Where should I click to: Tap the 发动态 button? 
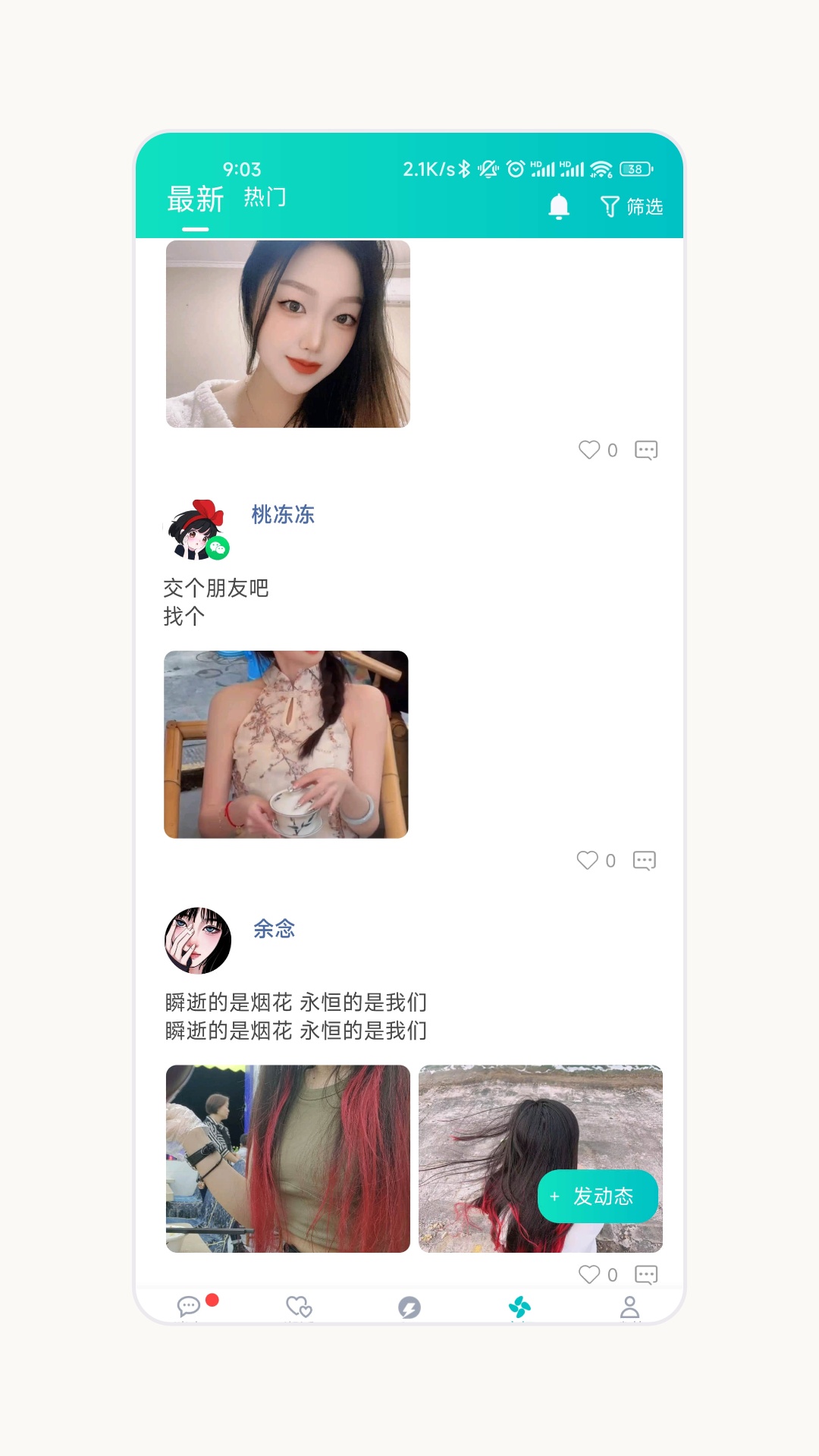pyautogui.click(x=598, y=1196)
